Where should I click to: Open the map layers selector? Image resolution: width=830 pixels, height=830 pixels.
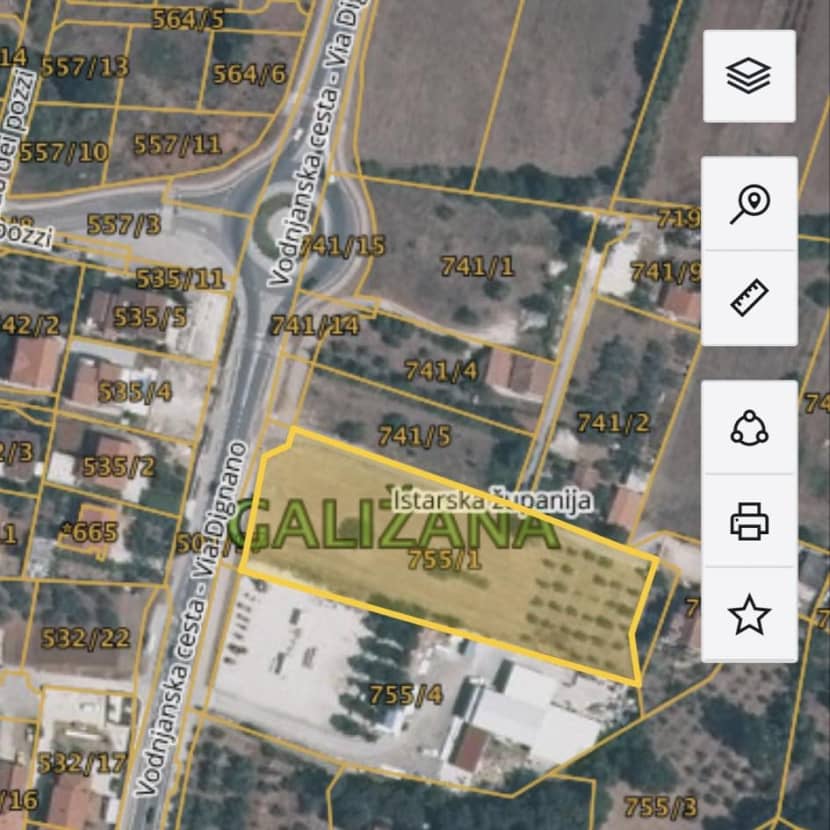pyautogui.click(x=749, y=76)
